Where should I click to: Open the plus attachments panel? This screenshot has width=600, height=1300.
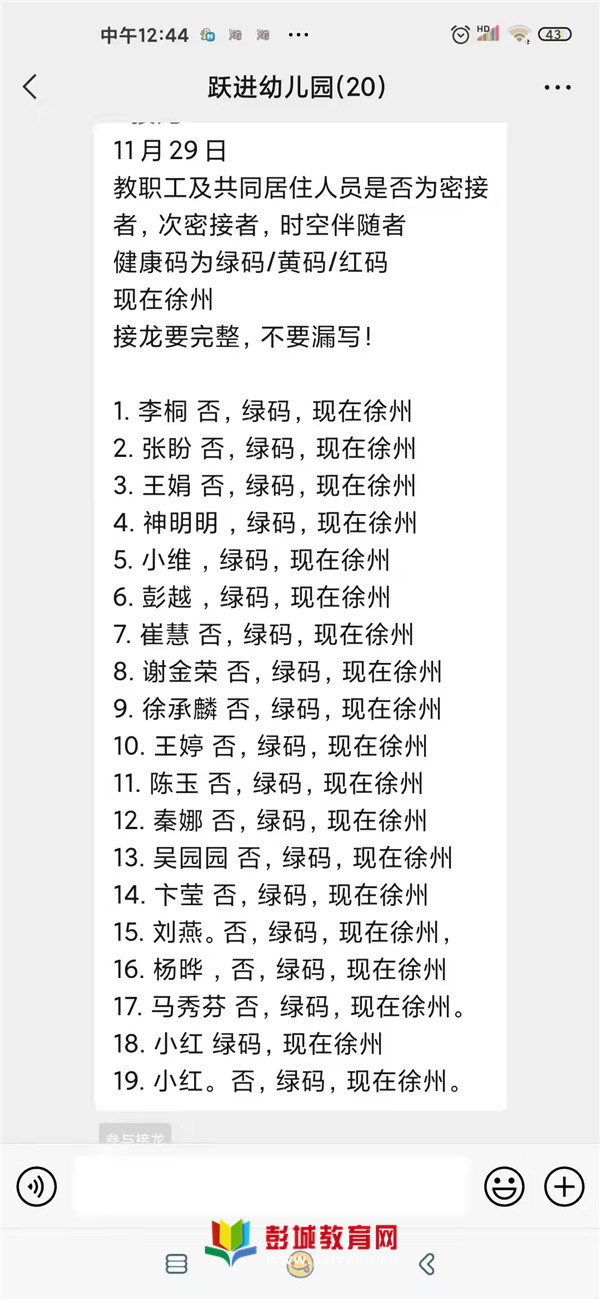(x=564, y=1187)
